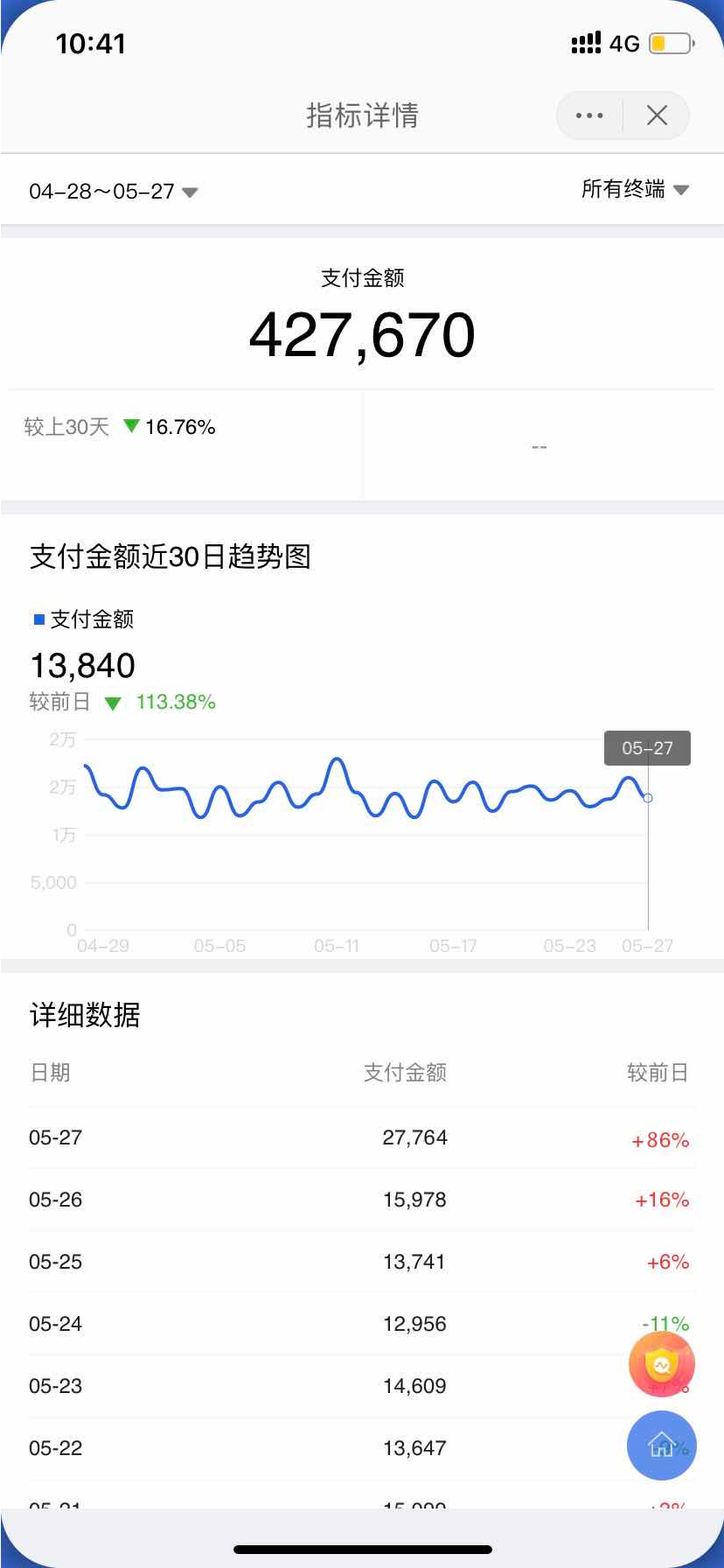This screenshot has width=724, height=1568.
Task: Expand the 较上30天 comparison details
Action: tap(66, 426)
